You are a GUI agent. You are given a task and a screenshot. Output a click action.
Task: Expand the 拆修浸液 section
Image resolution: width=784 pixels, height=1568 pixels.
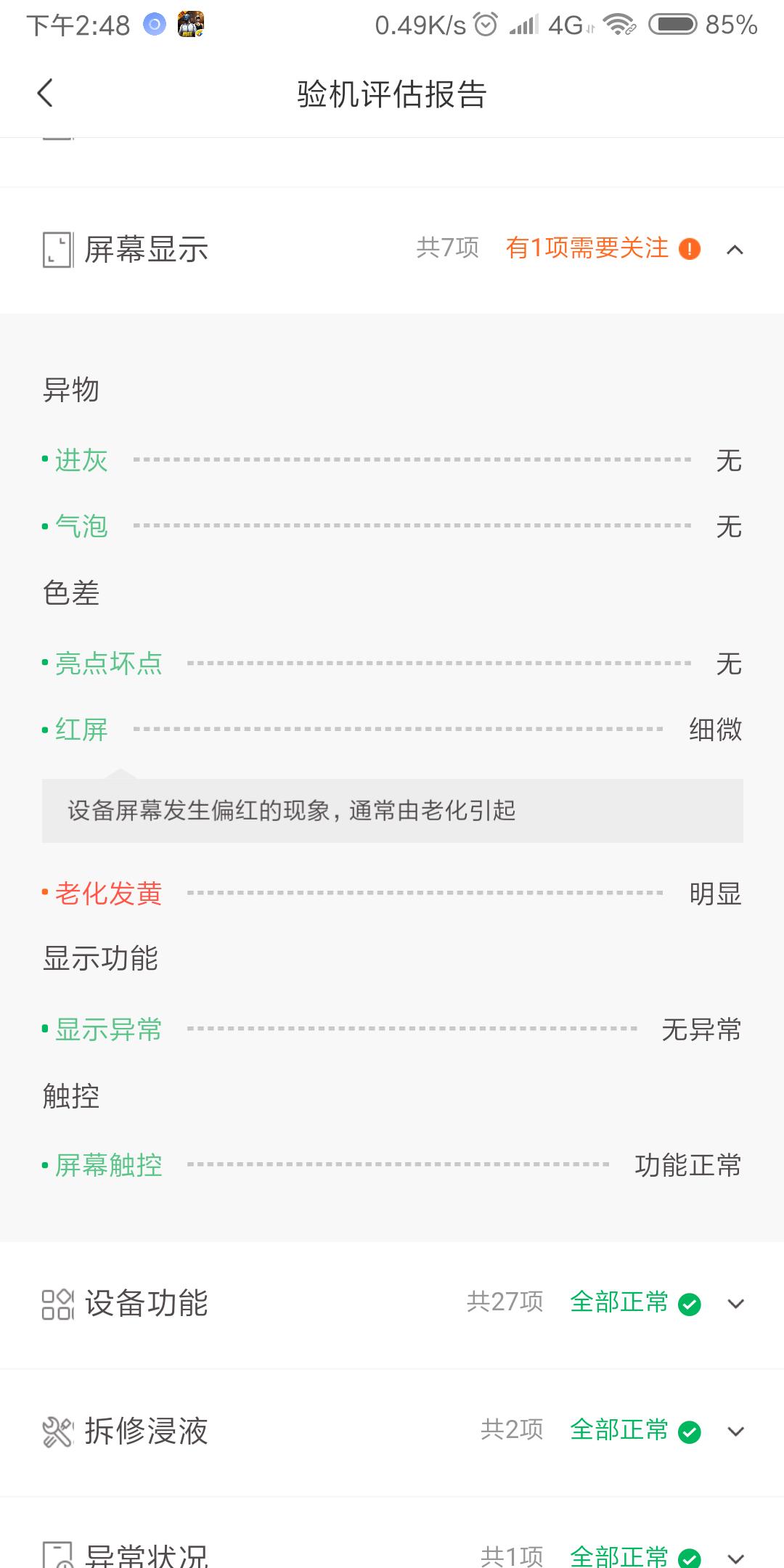pyautogui.click(x=735, y=1430)
